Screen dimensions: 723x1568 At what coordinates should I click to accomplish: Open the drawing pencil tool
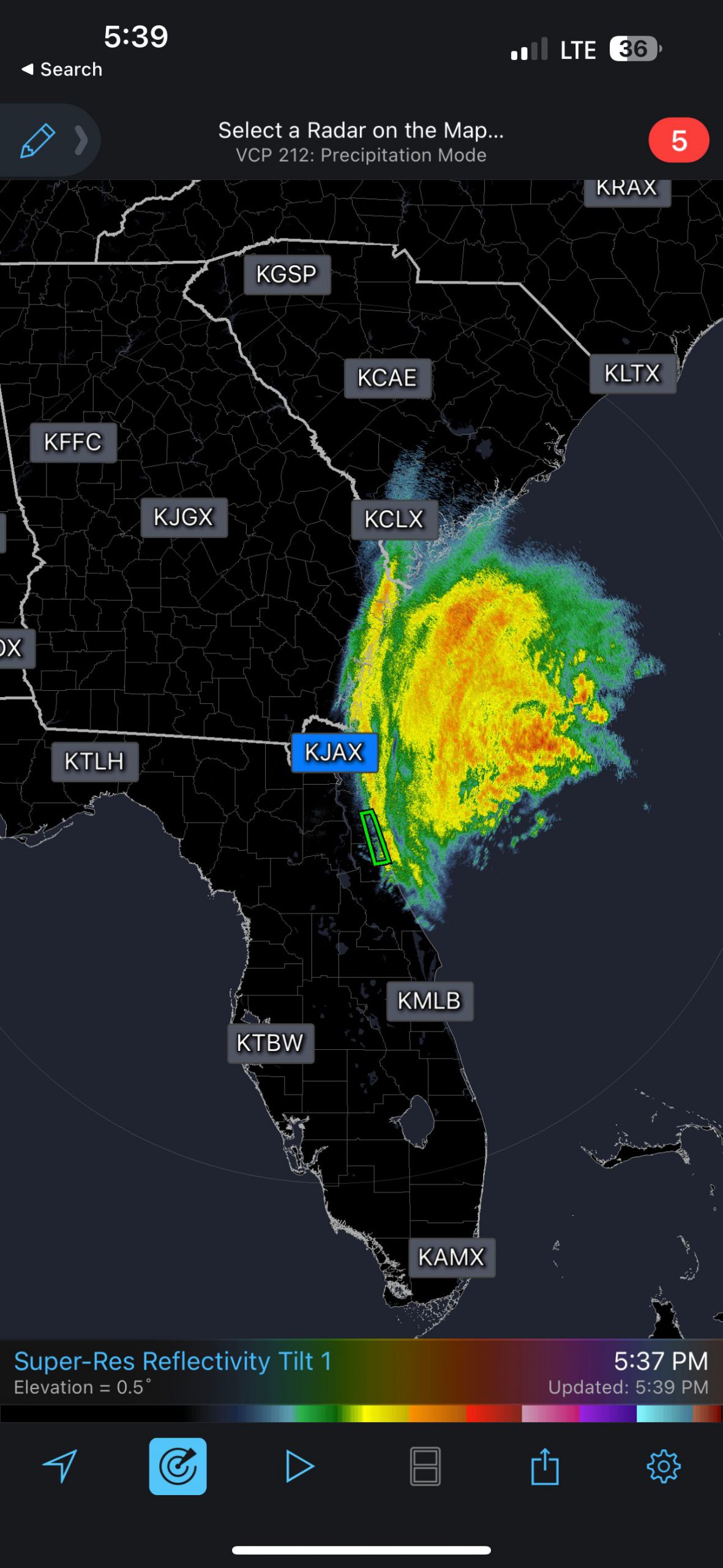[x=38, y=140]
